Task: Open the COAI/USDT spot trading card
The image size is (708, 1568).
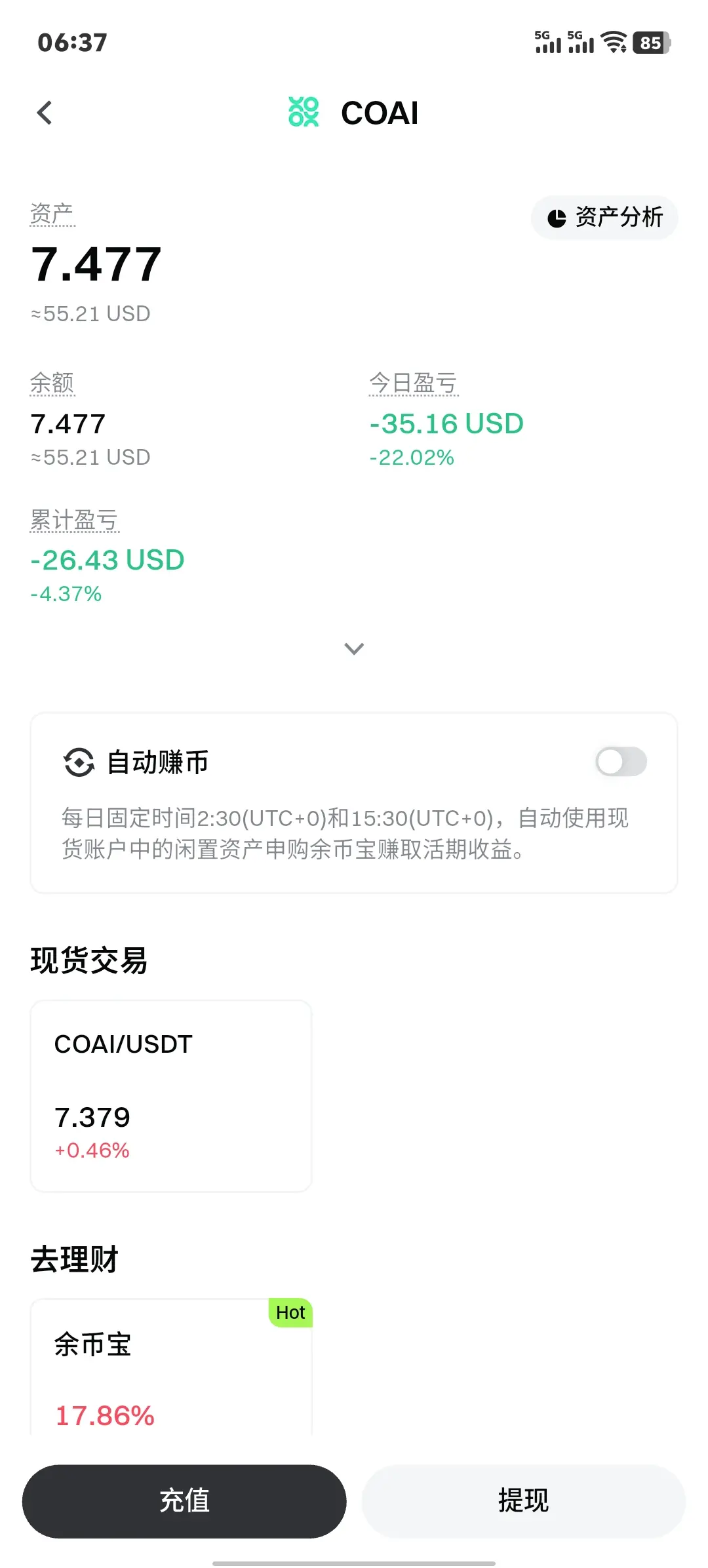Action: tap(170, 1095)
